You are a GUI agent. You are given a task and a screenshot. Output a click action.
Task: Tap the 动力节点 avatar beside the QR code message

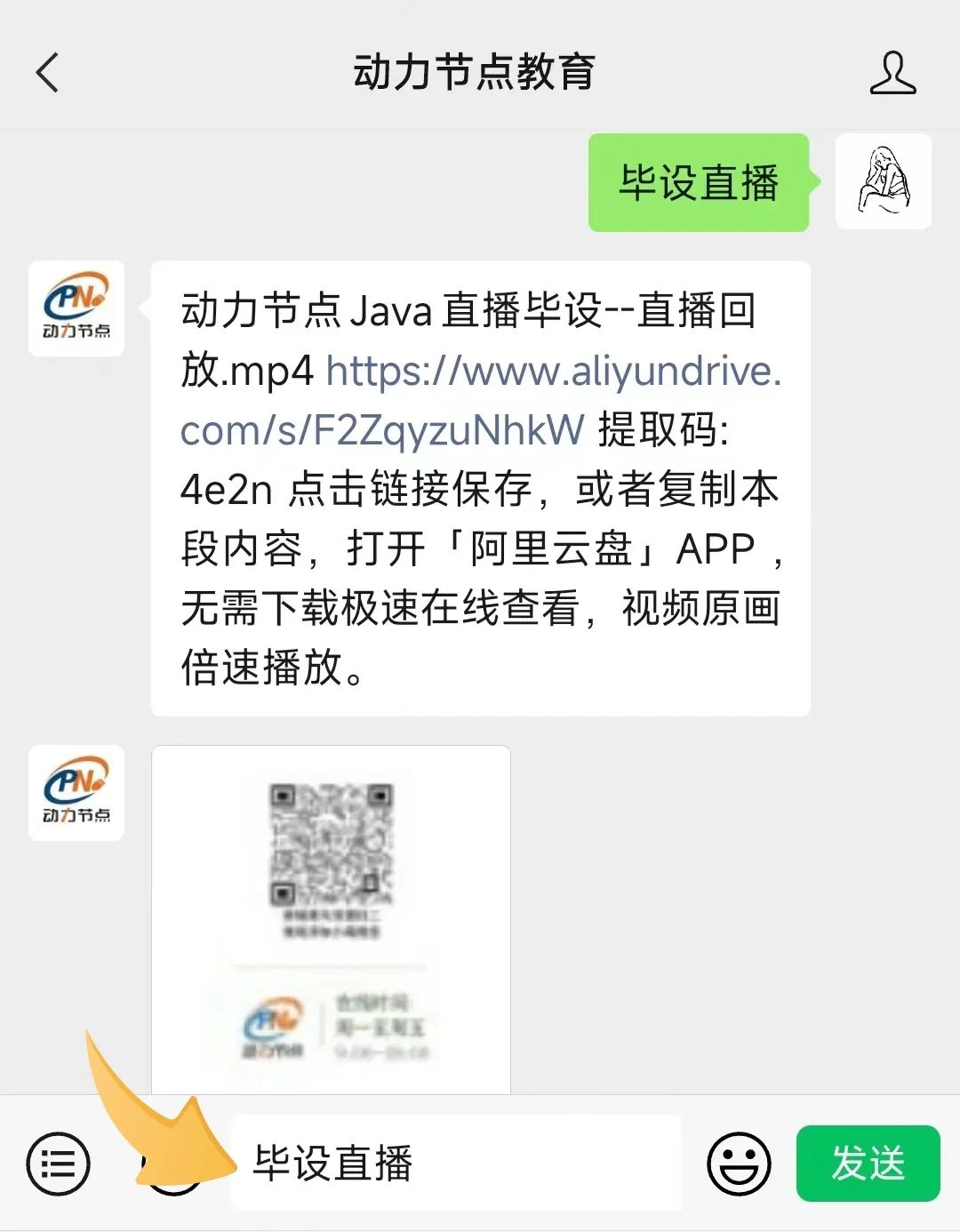(x=76, y=792)
